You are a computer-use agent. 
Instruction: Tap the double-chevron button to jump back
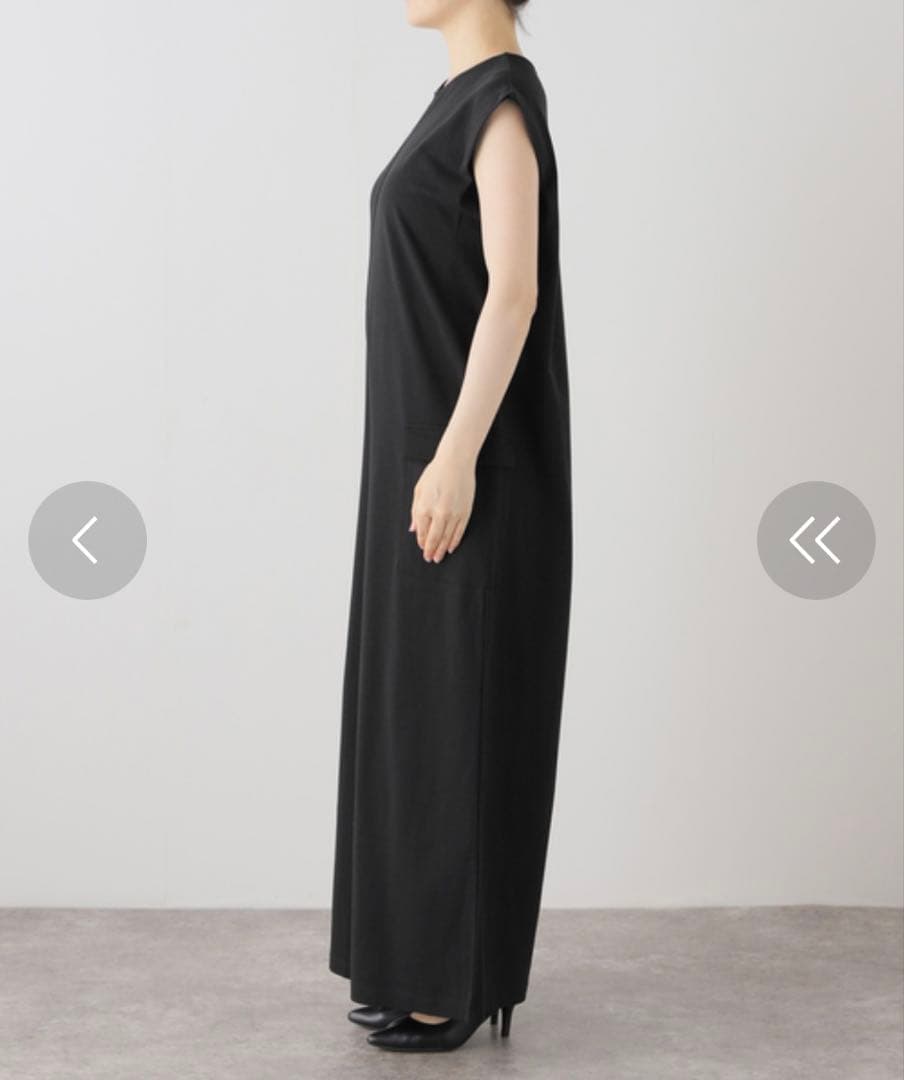[x=815, y=540]
